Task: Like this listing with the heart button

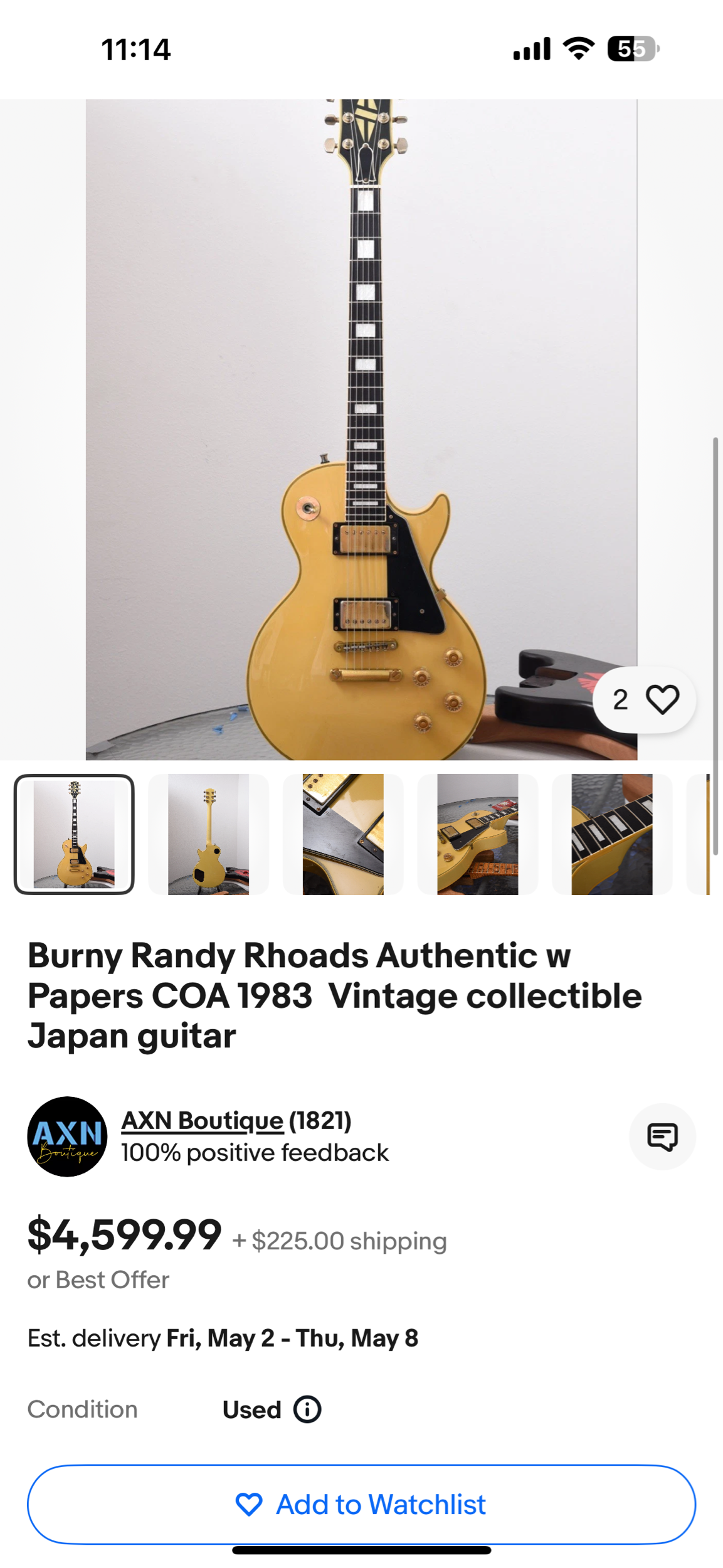Action: point(662,699)
